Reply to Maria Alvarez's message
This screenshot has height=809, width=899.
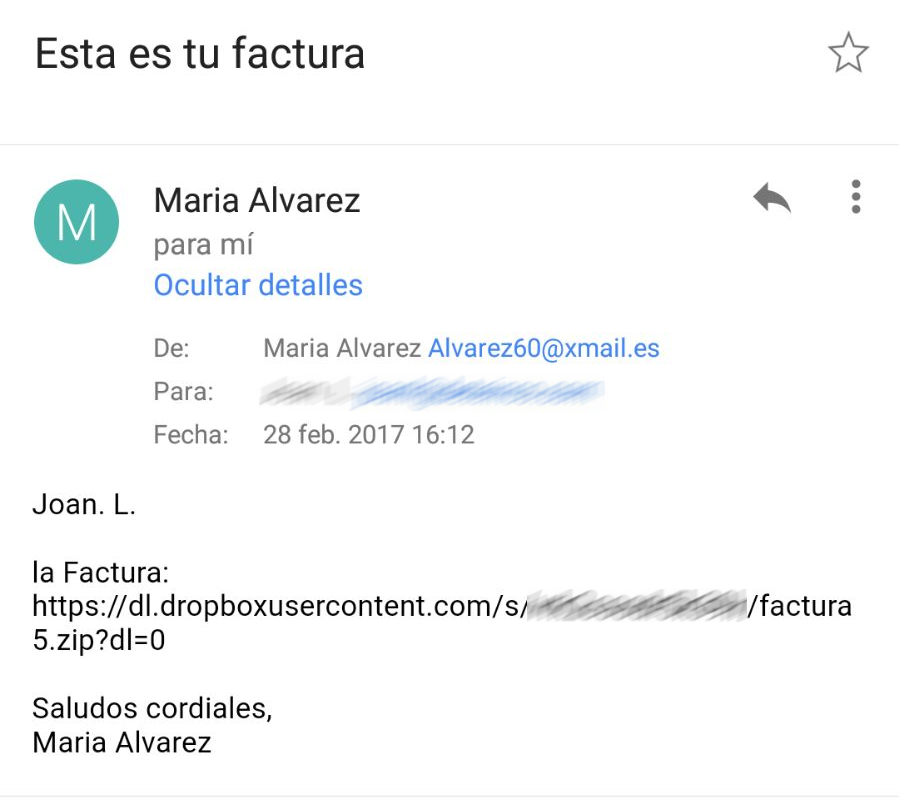point(772,199)
